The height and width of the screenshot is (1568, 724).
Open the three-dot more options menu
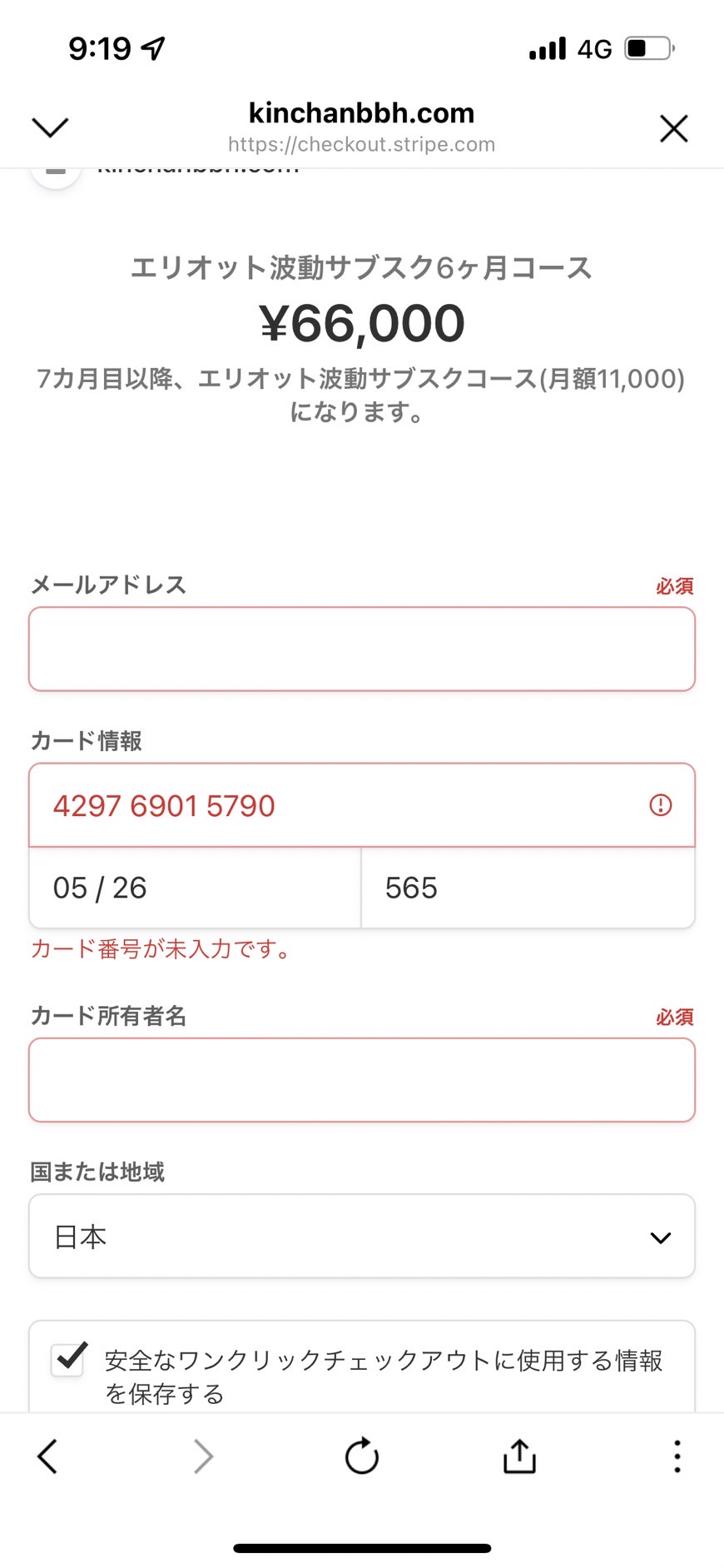click(677, 1456)
